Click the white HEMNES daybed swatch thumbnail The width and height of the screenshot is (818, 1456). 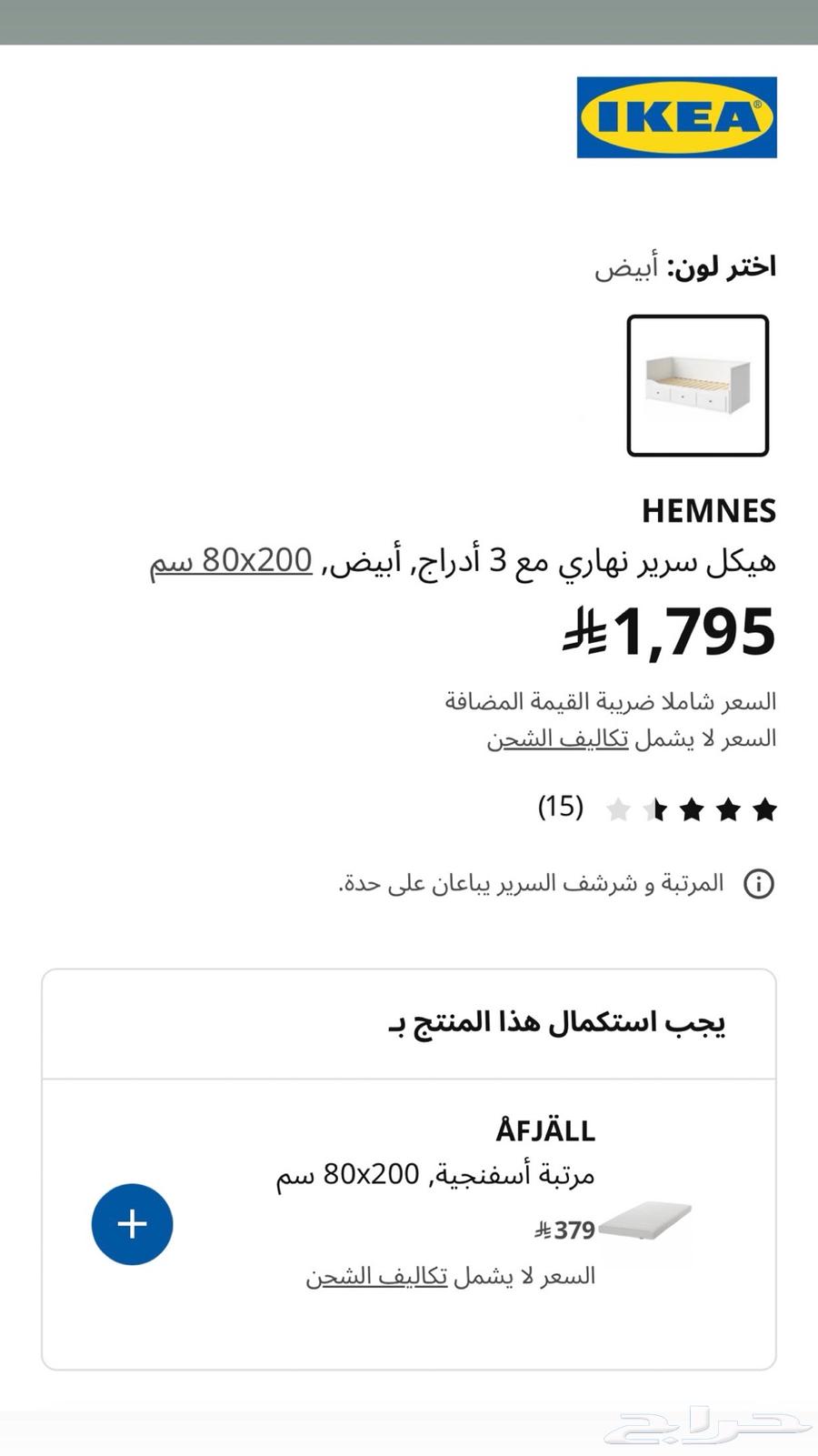tap(697, 387)
